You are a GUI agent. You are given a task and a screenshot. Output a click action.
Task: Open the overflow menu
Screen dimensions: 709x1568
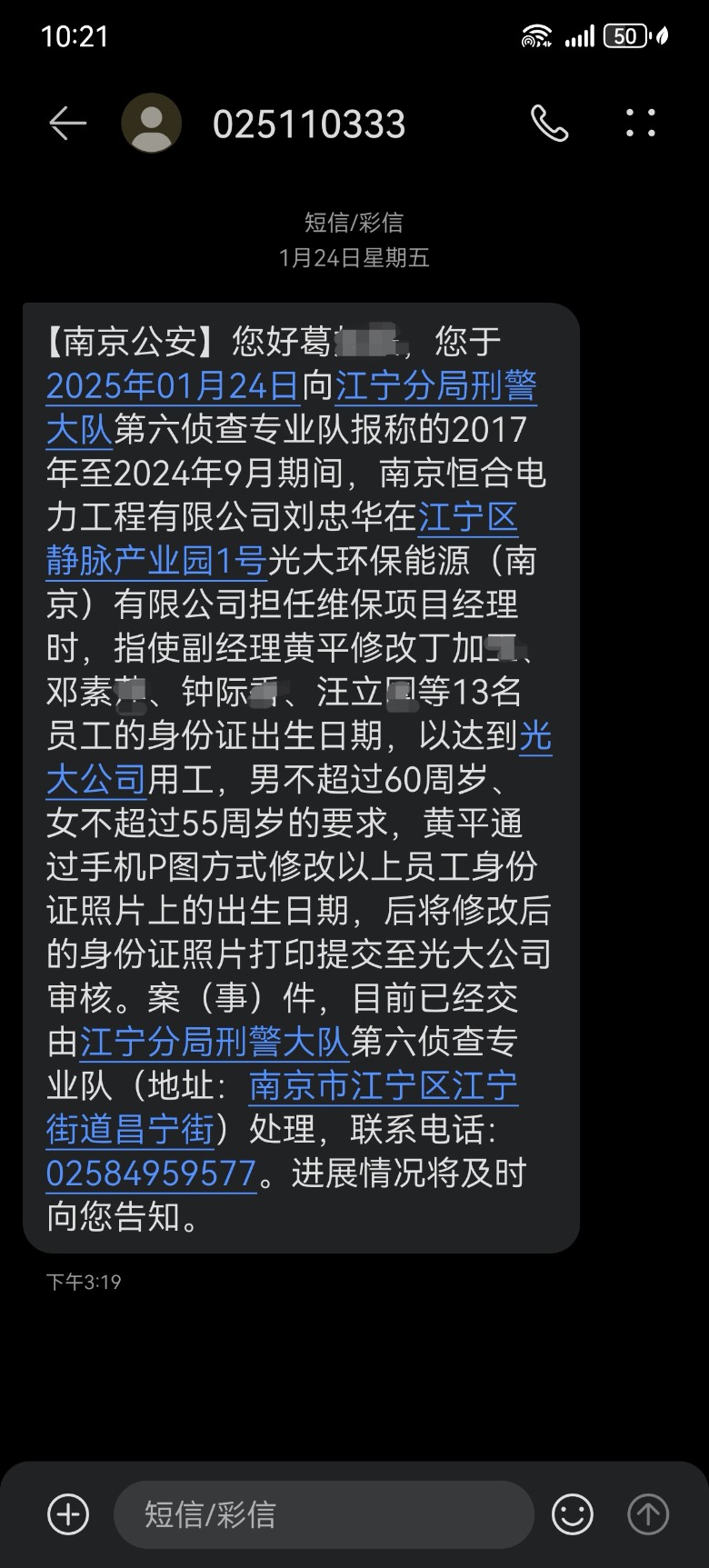640,124
